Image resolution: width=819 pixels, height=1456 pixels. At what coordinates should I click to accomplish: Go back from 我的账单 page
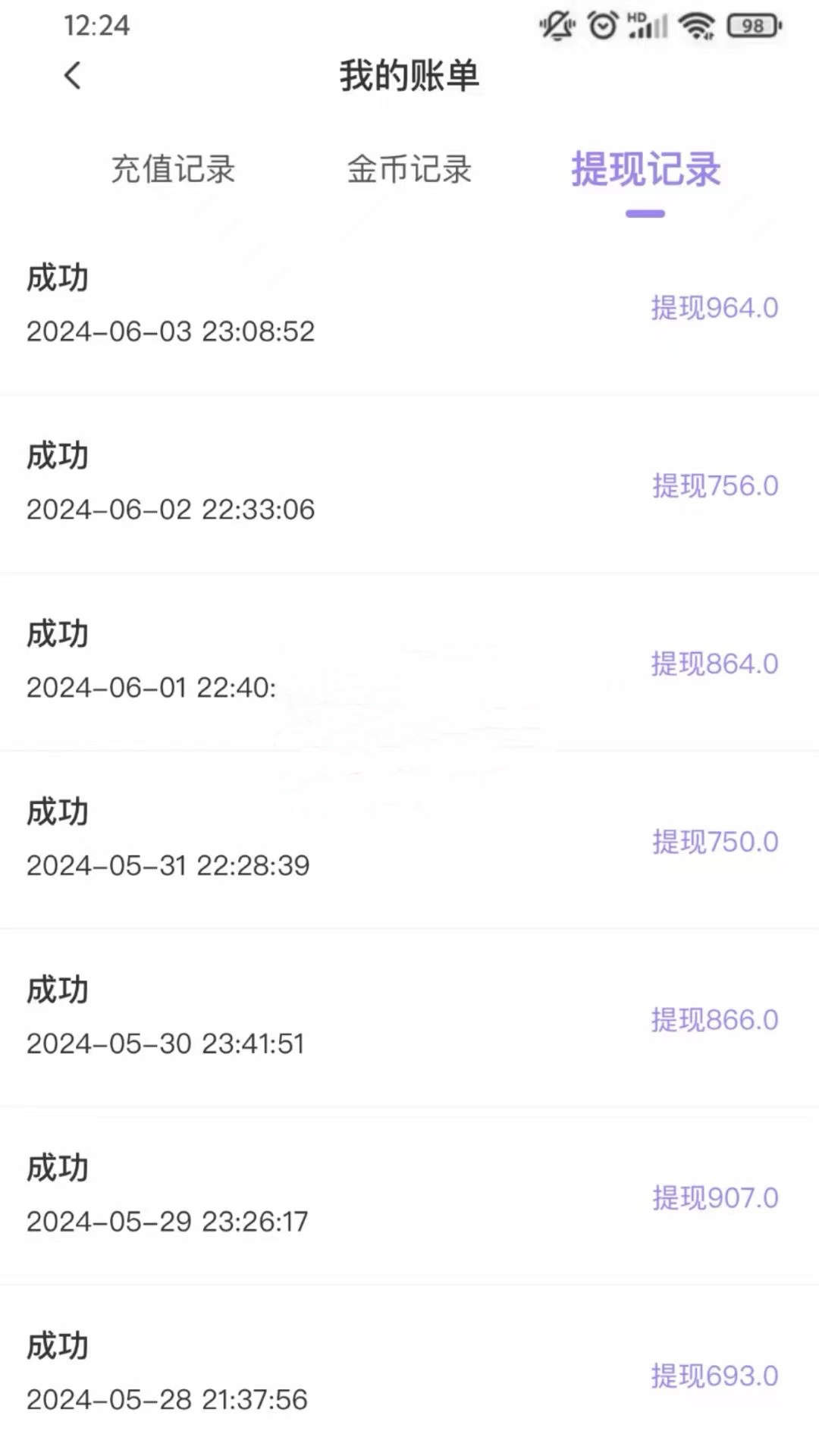click(73, 76)
